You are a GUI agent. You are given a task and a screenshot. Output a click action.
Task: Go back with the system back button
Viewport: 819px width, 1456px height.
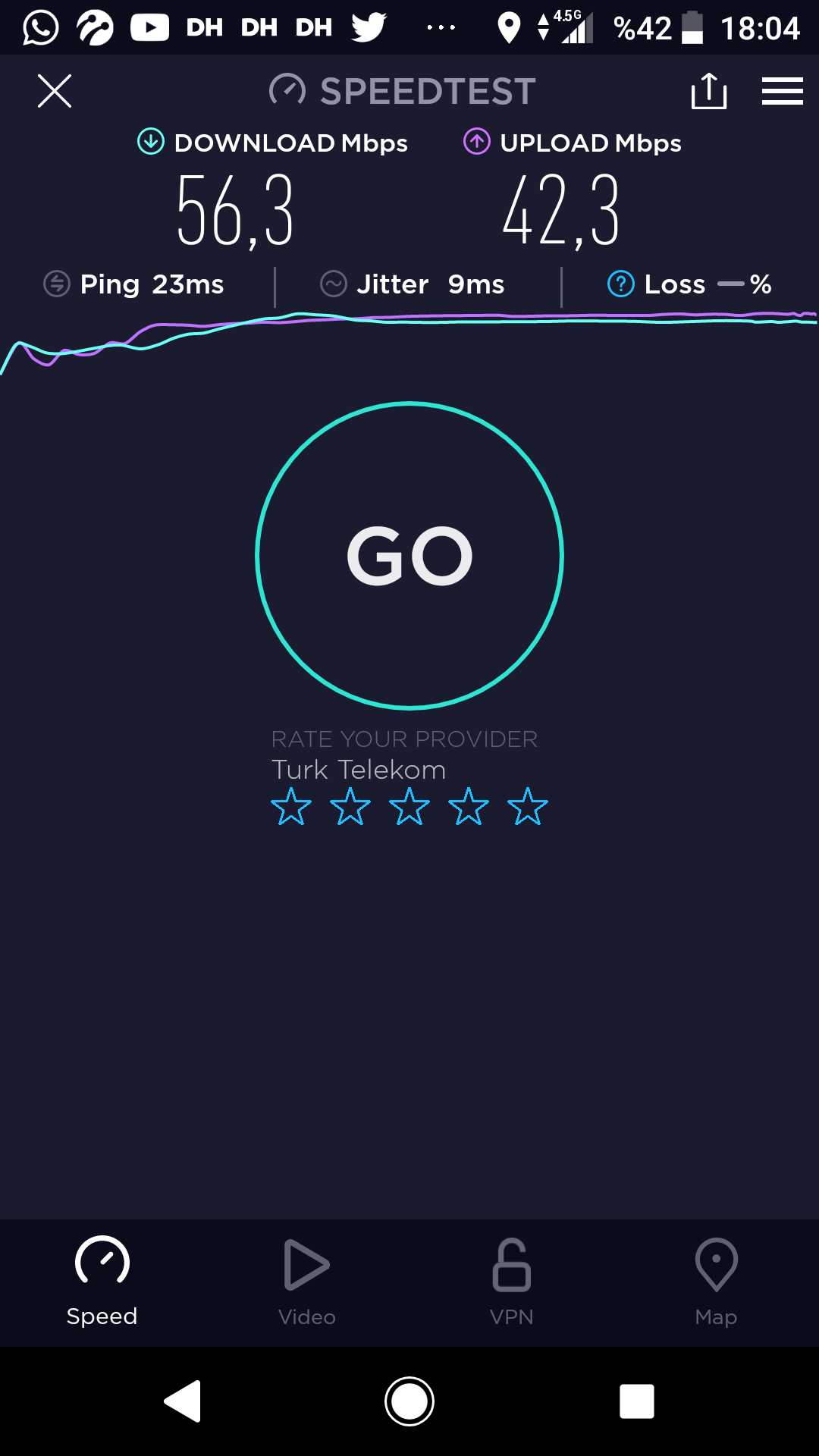click(183, 1401)
